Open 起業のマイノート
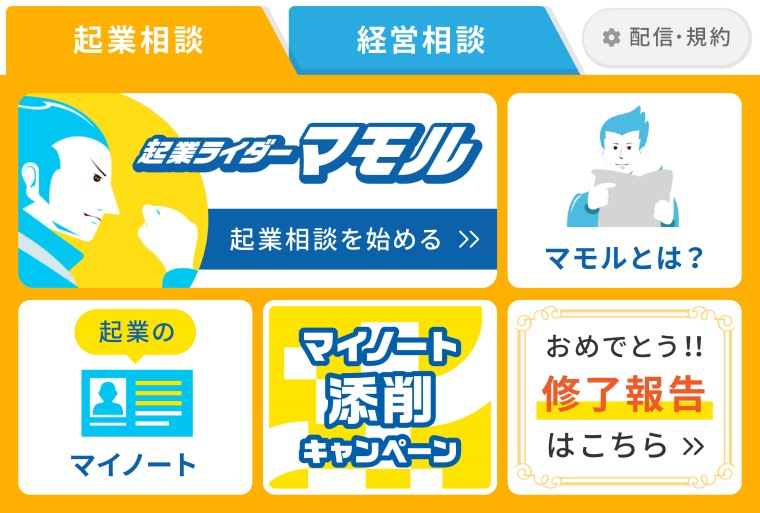The image size is (760, 513). [x=135, y=397]
